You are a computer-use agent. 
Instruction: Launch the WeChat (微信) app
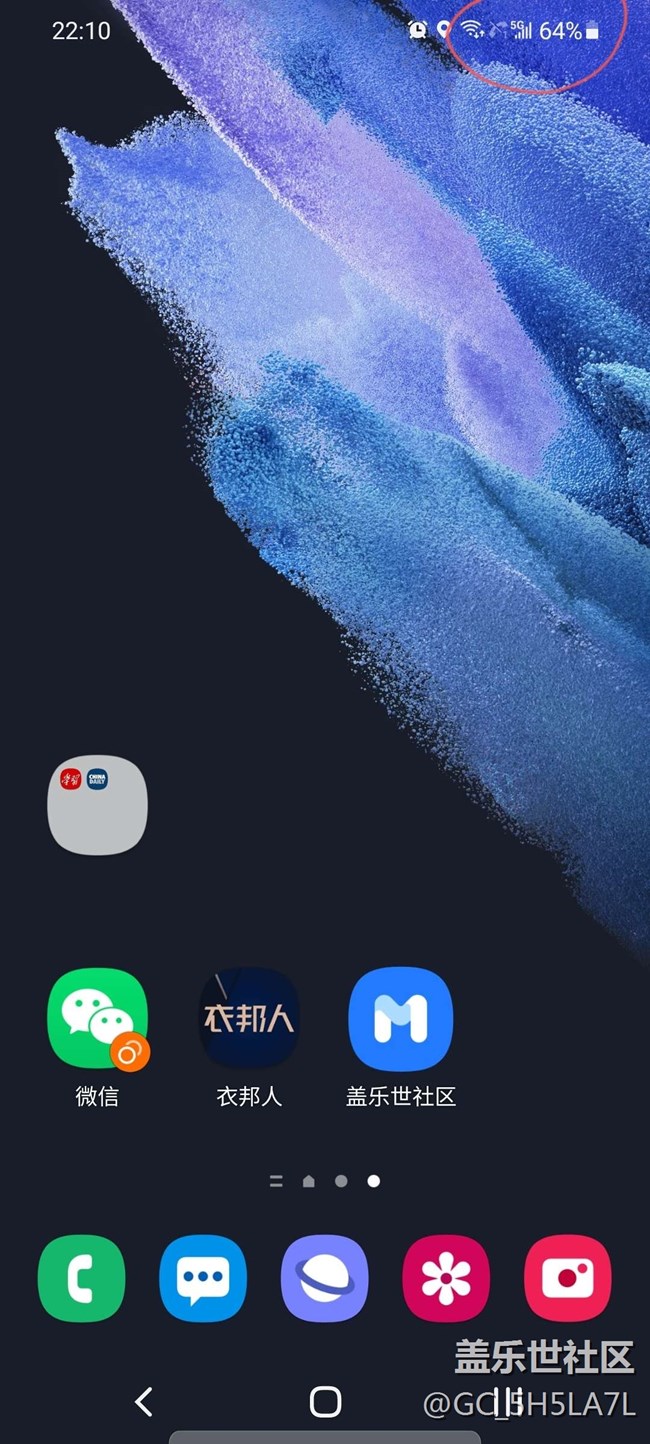(97, 1018)
